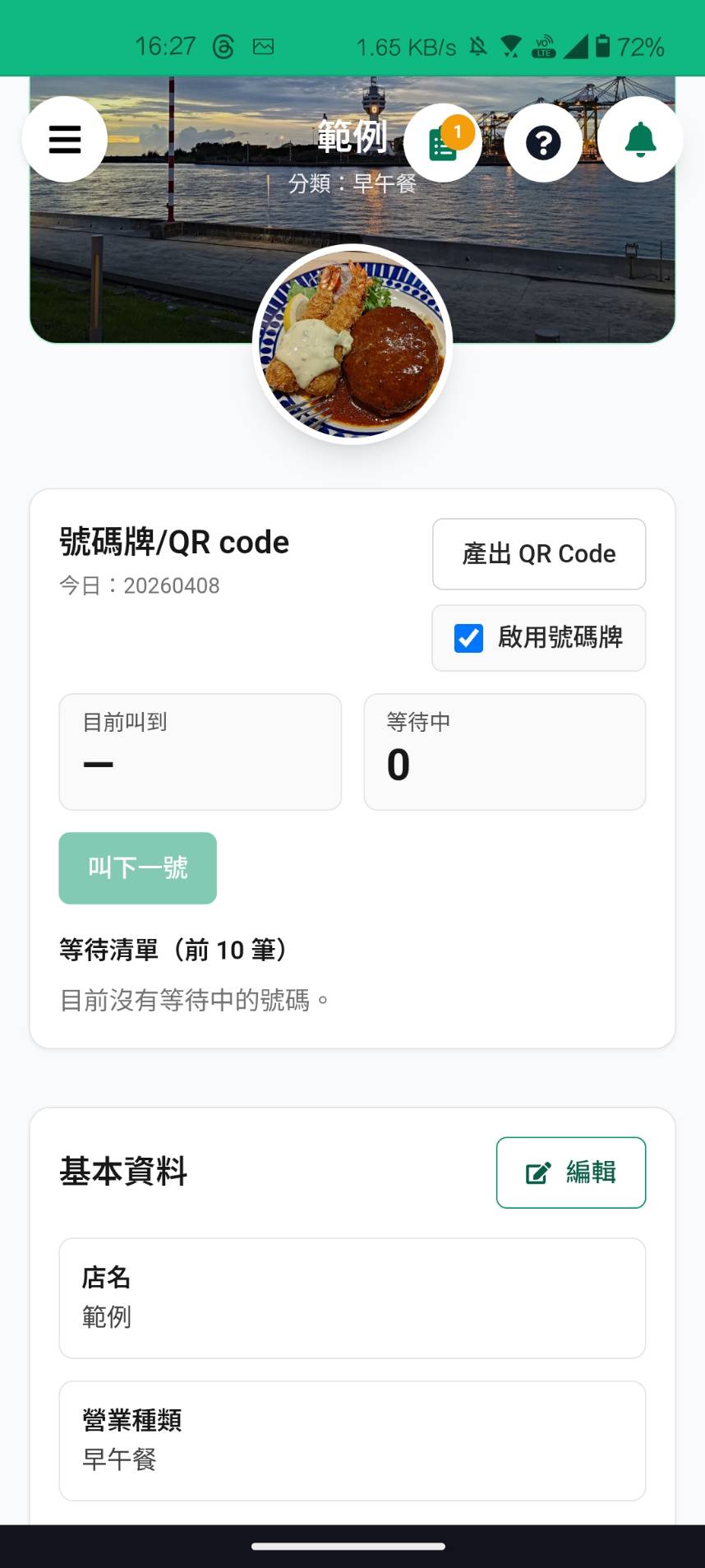Open the help question mark
705x1568 pixels.
[543, 143]
